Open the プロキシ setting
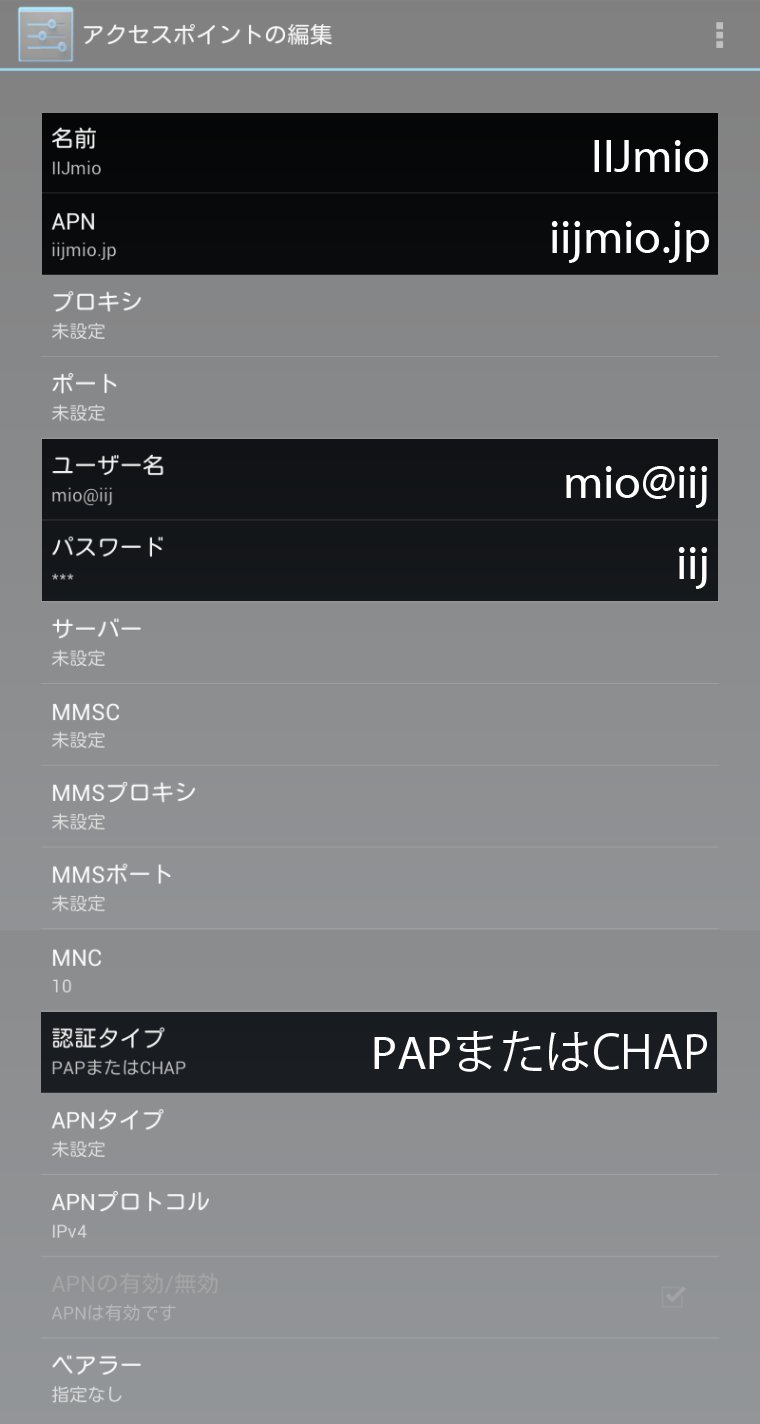This screenshot has height=1424, width=760. [x=380, y=316]
